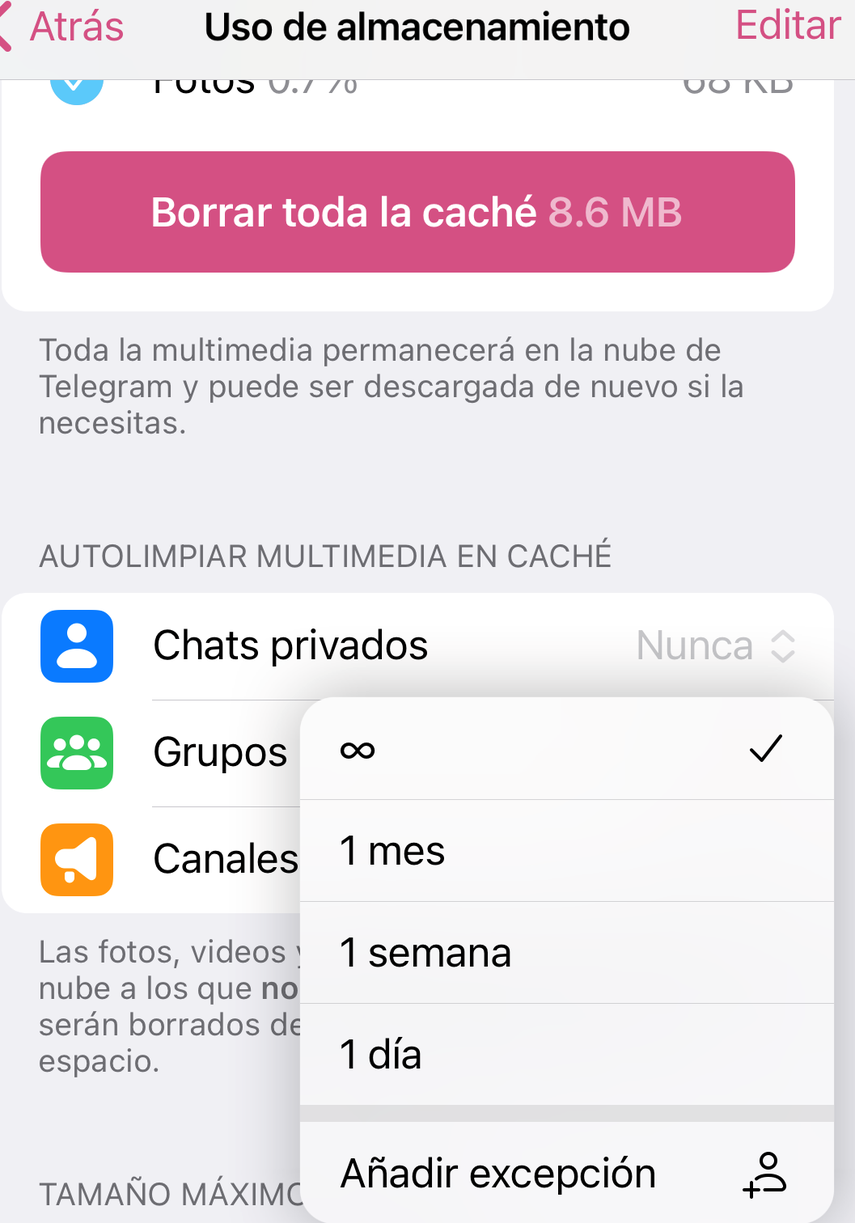The image size is (855, 1223).
Task: Tap the stacked chevrons beside Nunca
Action: (782, 646)
